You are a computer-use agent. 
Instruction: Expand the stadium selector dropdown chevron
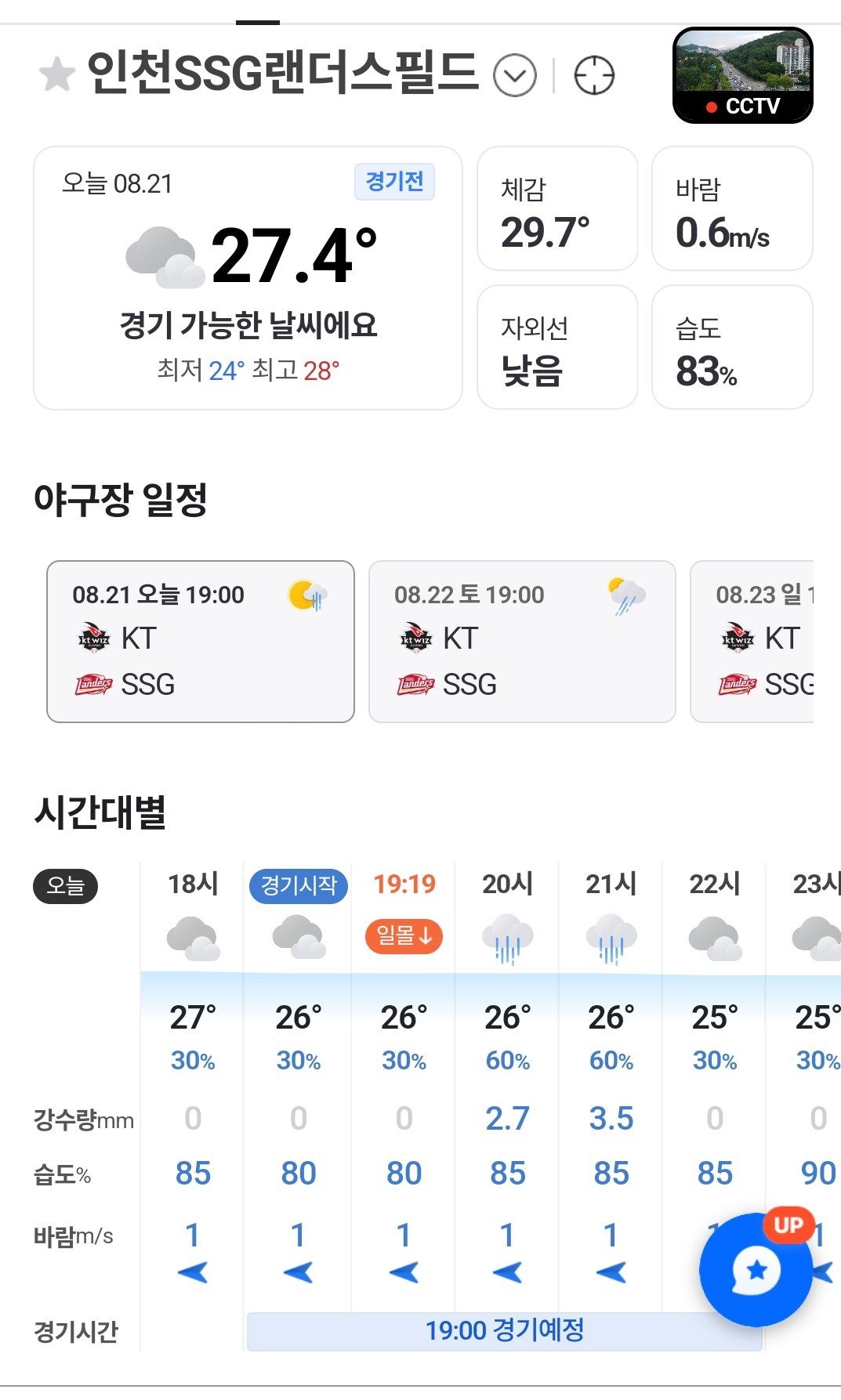pos(515,75)
